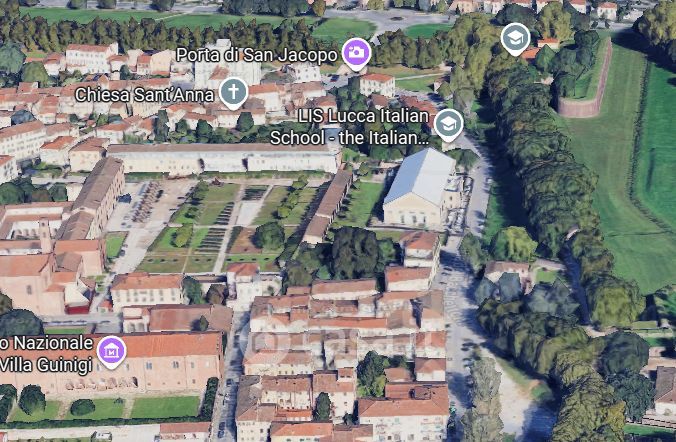
Task: Tap the LIS Lucca Italian School pin
Action: tap(448, 125)
